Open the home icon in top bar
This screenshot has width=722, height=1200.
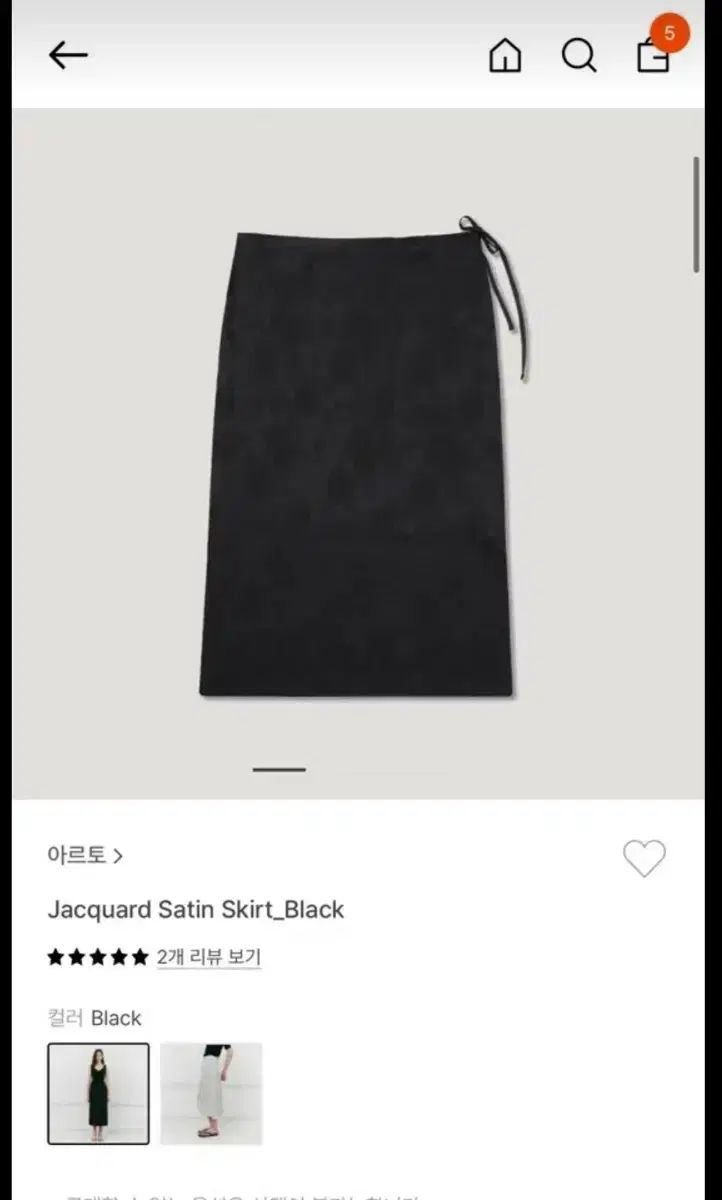[x=505, y=55]
